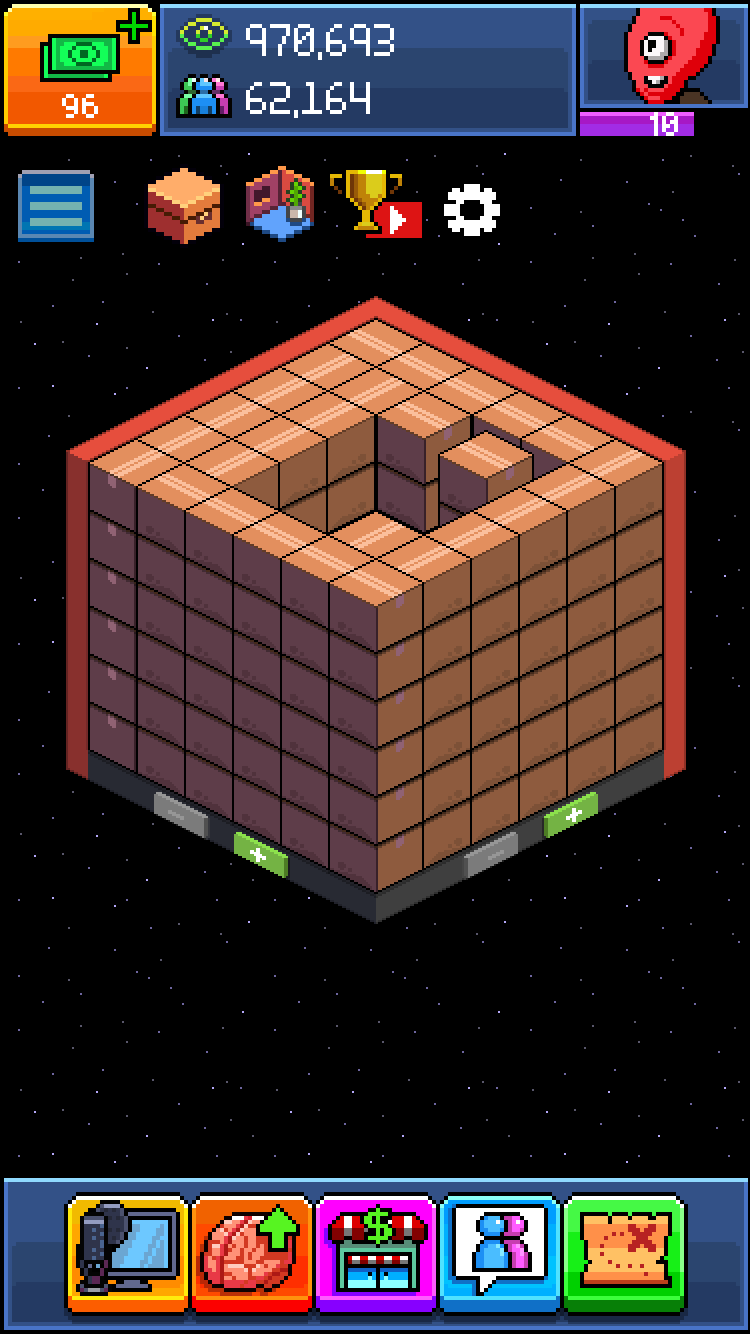Viewport: 750px width, 1334px height.
Task: Open the trophy video reward icon
Action: [x=375, y=203]
